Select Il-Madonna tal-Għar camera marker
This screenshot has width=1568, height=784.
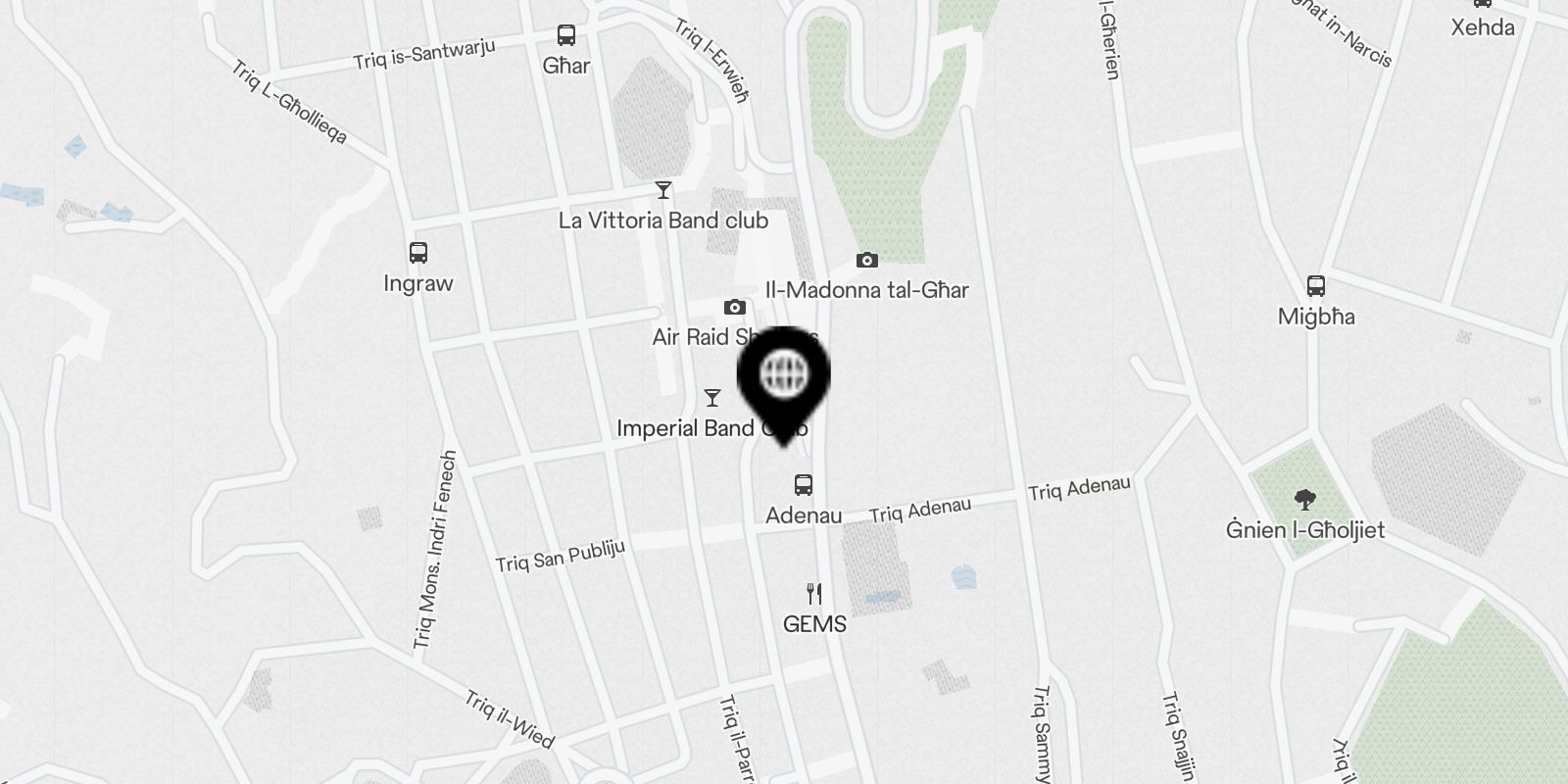[x=866, y=261]
